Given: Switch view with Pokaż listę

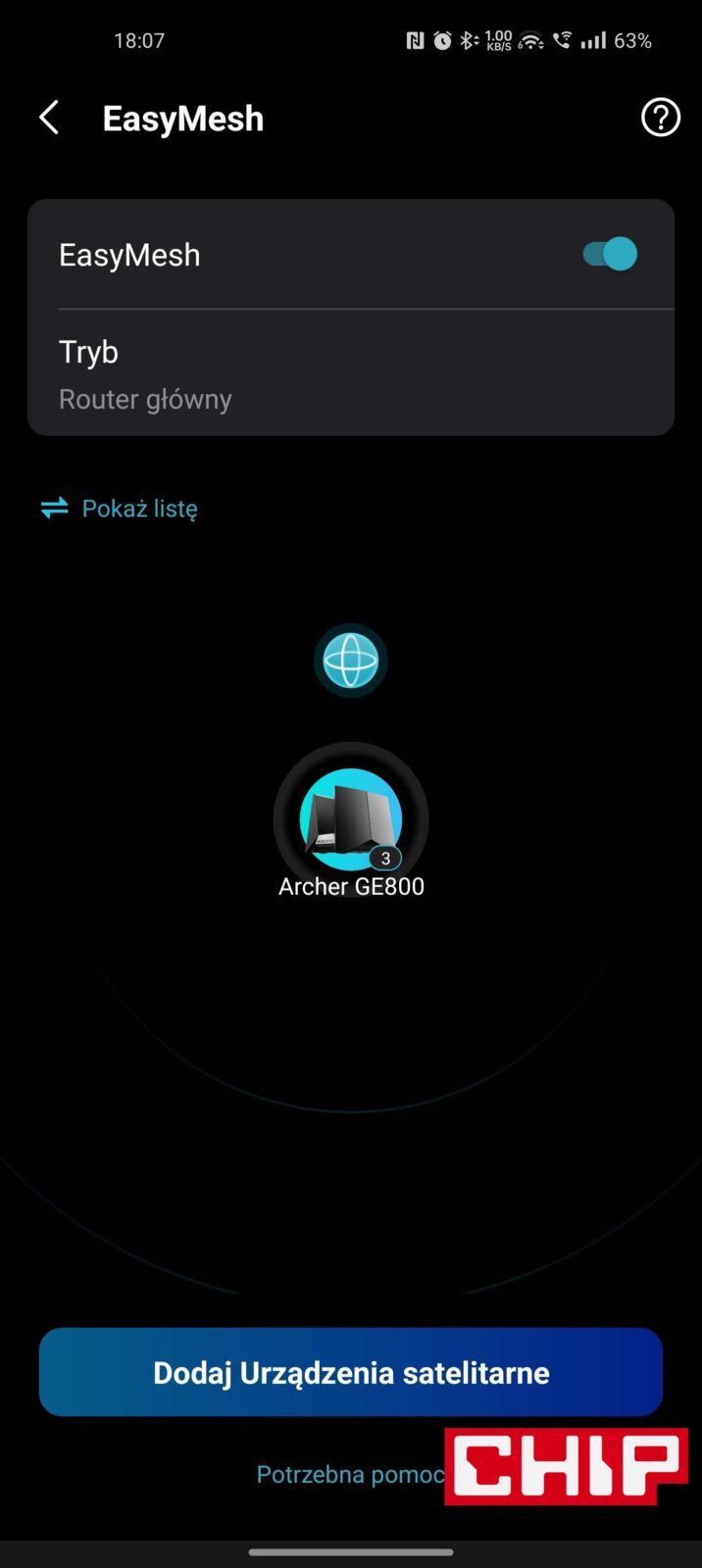Looking at the screenshot, I should click(120, 509).
